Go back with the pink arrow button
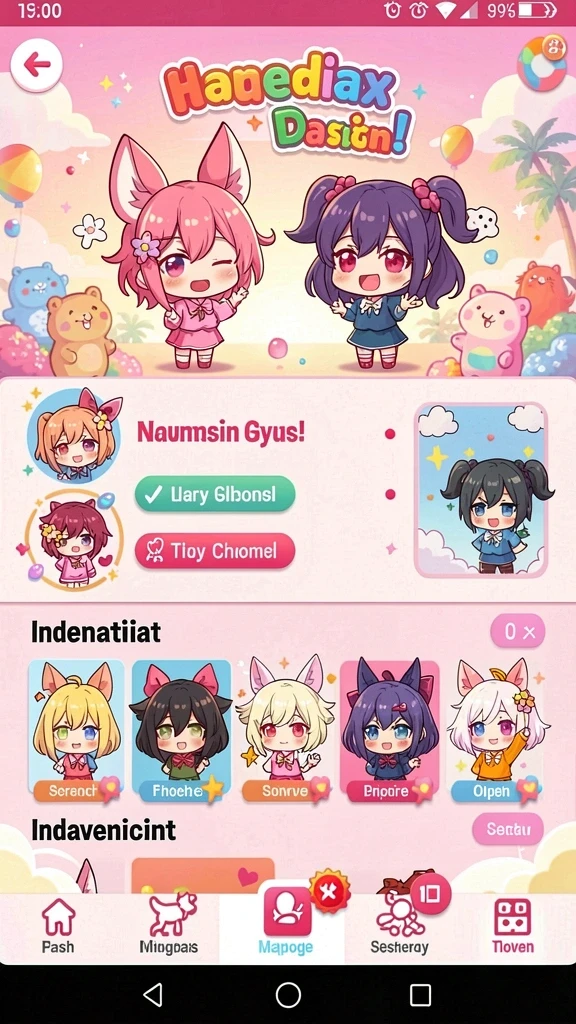The height and width of the screenshot is (1024, 576). coord(37,64)
